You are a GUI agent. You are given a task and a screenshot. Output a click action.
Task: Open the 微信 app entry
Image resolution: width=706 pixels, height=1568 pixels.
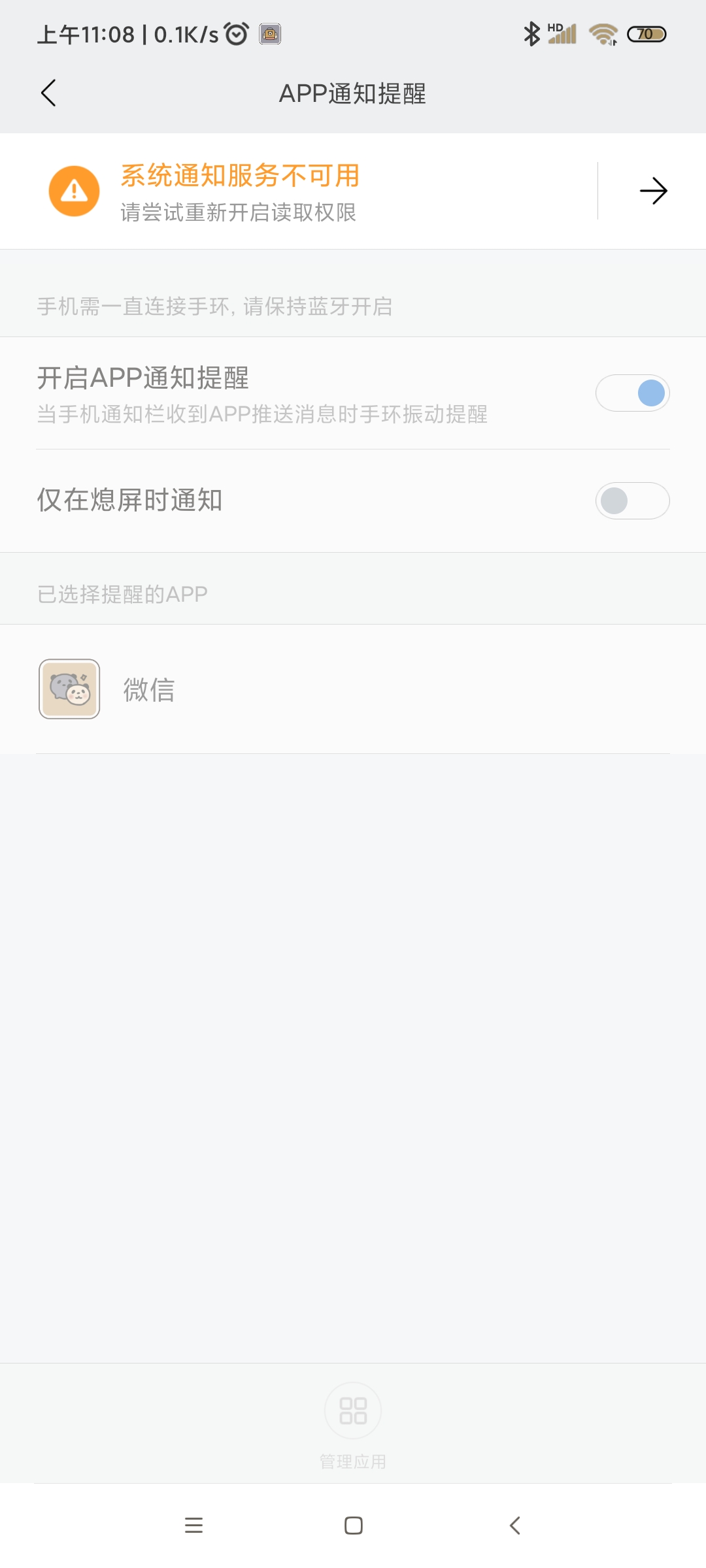(x=353, y=689)
